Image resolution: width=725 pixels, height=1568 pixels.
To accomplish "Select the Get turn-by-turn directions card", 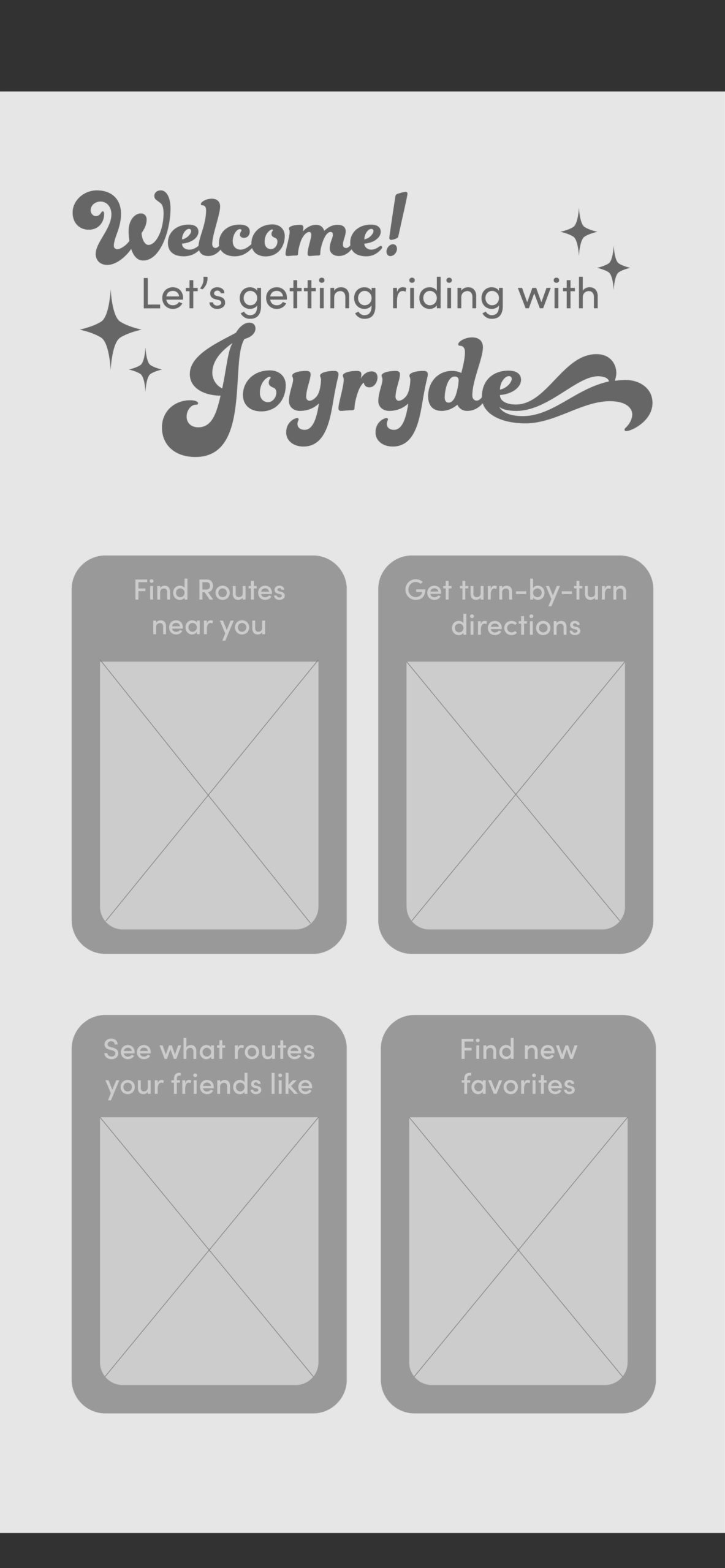I will (x=515, y=754).
